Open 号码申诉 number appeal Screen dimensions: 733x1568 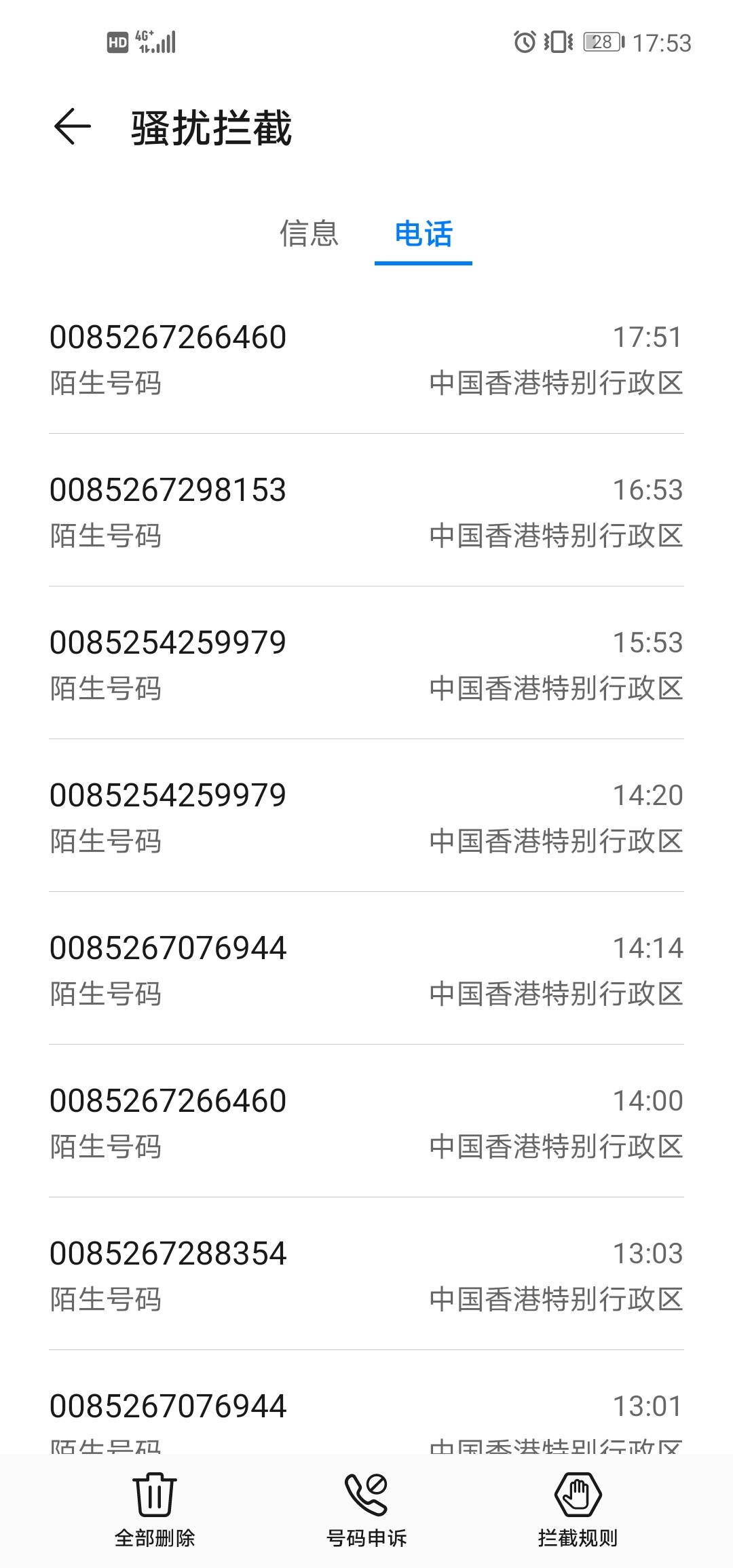pos(366,1510)
